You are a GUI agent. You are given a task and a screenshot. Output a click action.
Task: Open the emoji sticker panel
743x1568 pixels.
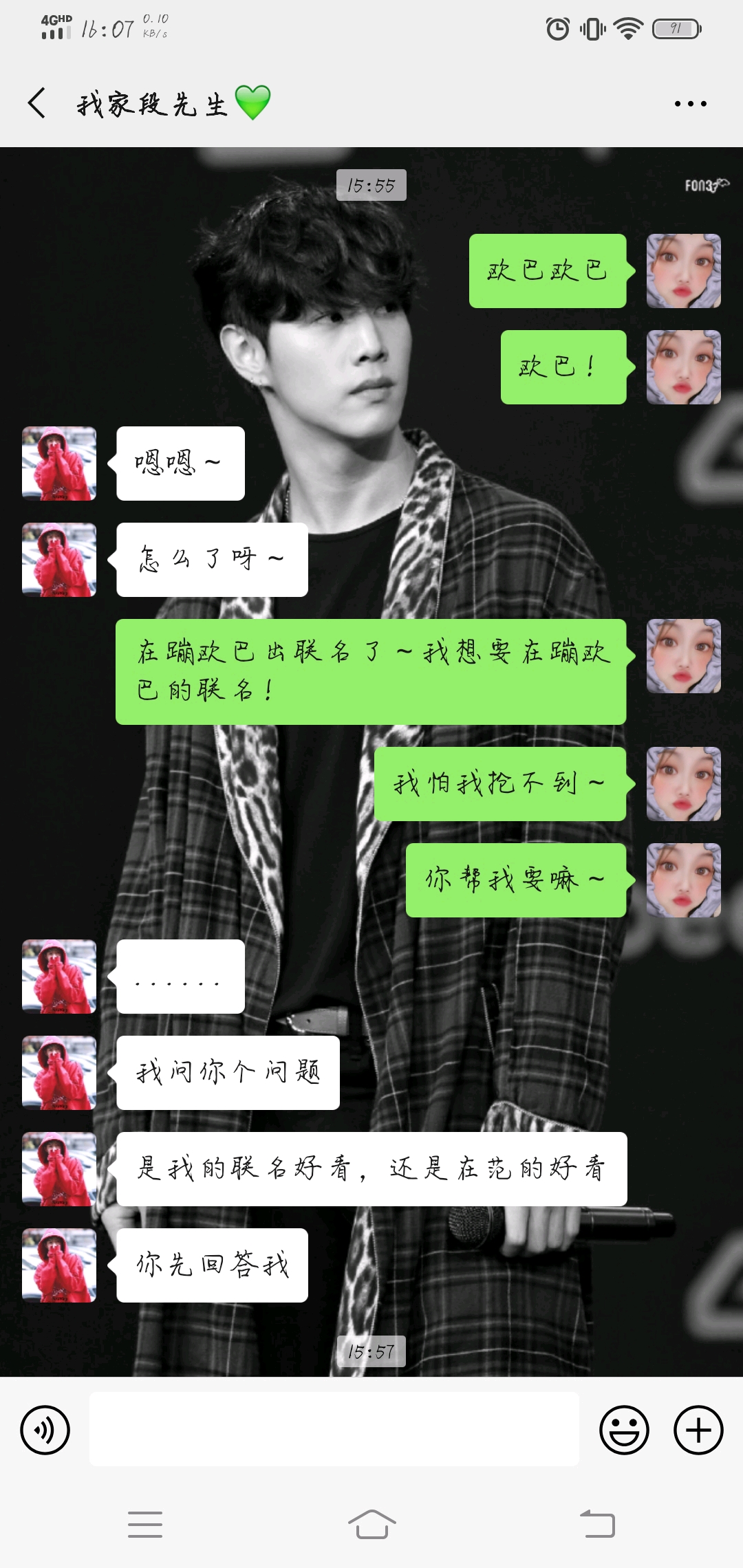624,1430
